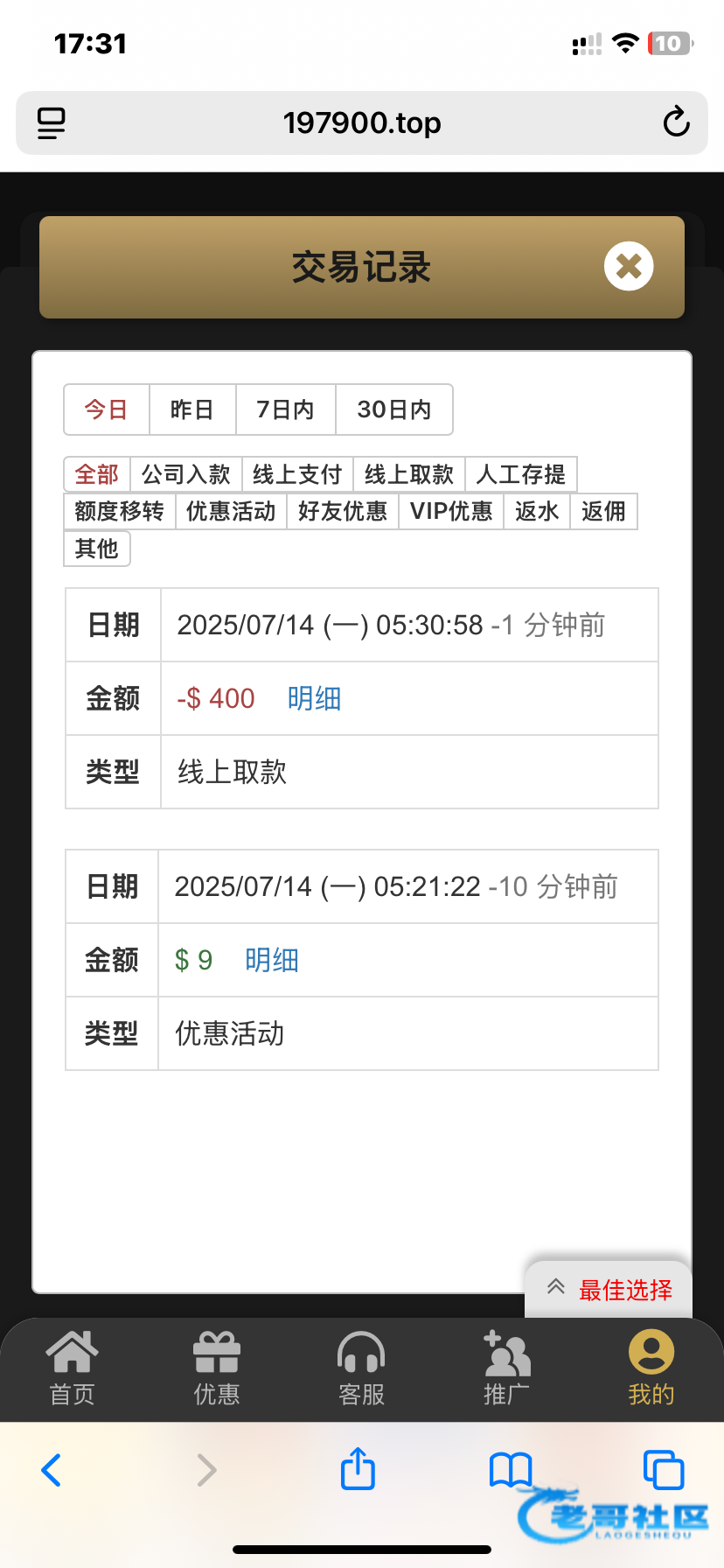Open the 推广 tab
The width and height of the screenshot is (724, 1568).
click(x=506, y=1368)
